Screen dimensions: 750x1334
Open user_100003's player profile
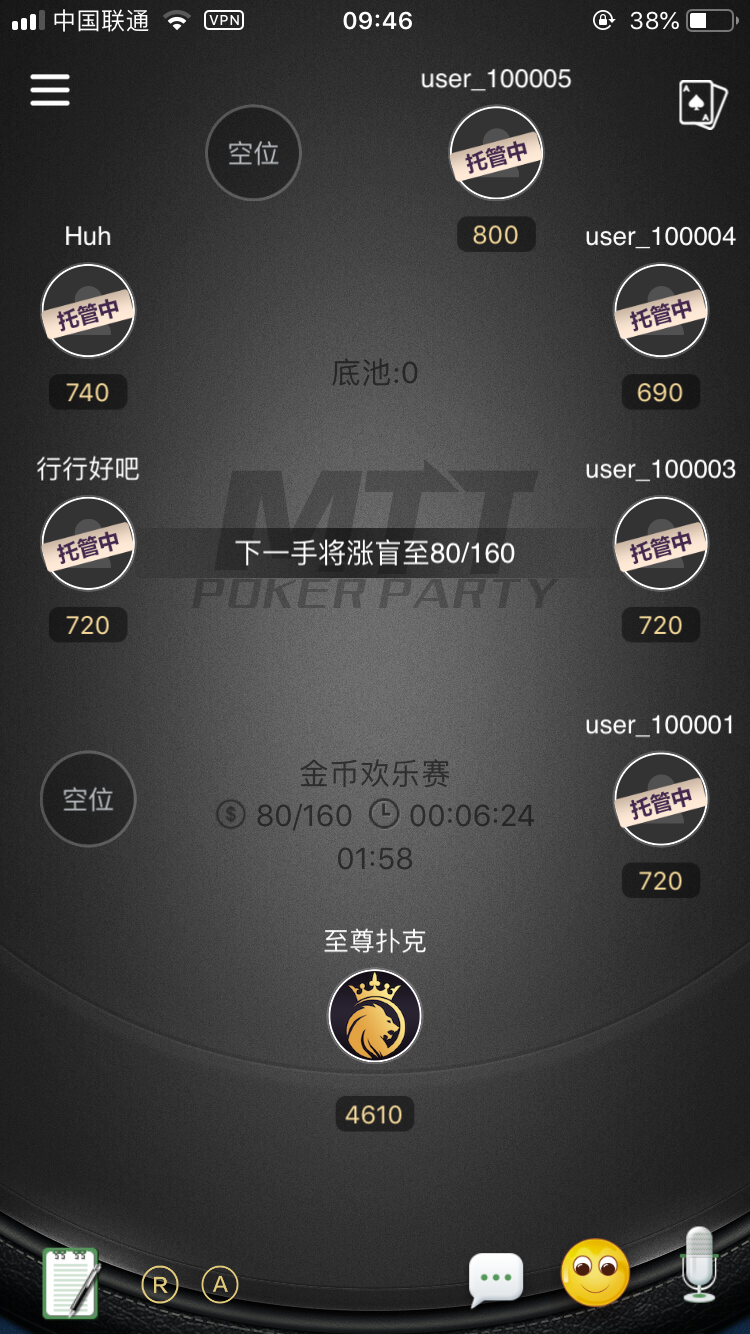[x=660, y=544]
